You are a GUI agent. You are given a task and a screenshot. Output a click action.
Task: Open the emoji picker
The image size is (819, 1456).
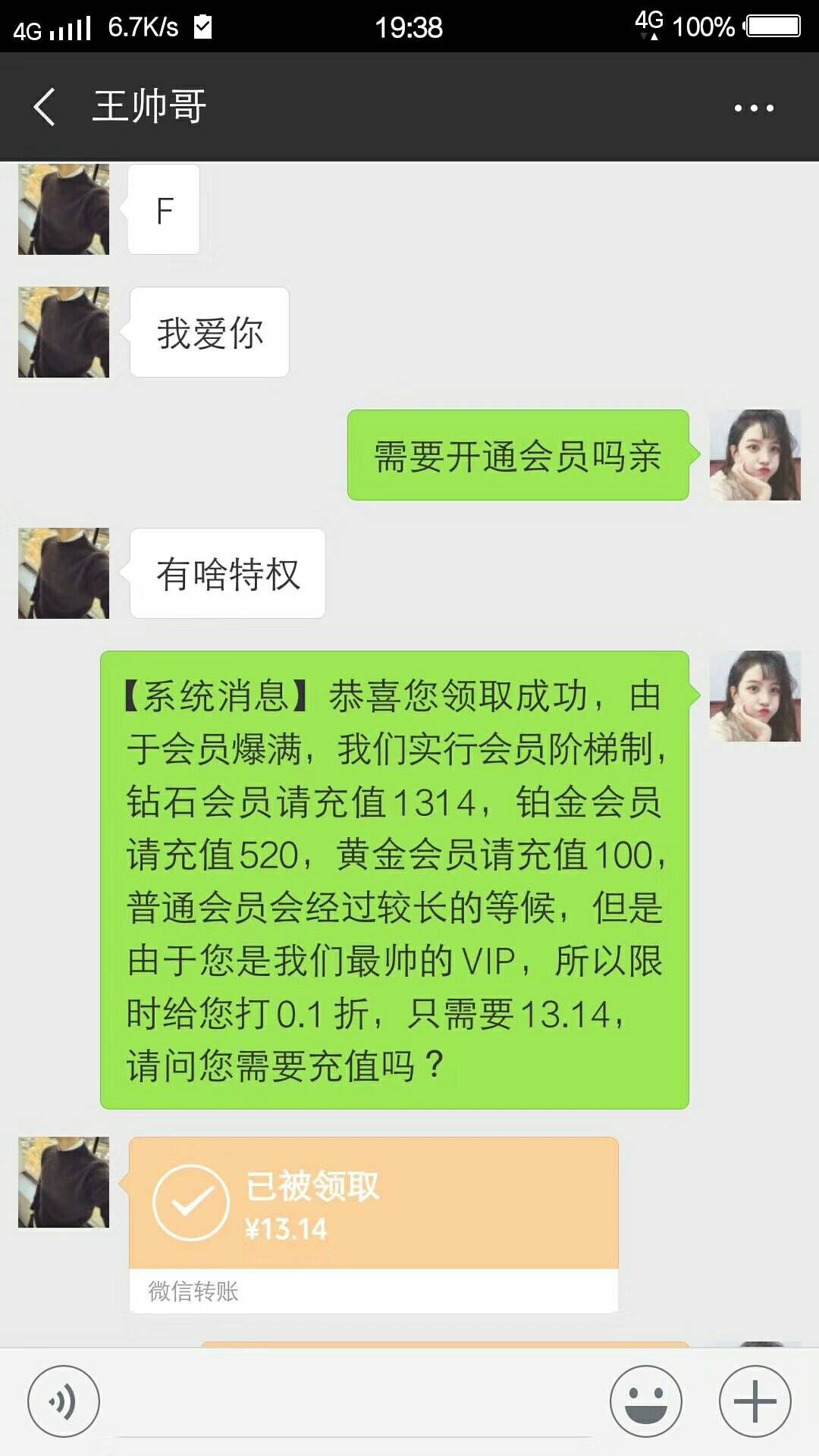pyautogui.click(x=646, y=1401)
